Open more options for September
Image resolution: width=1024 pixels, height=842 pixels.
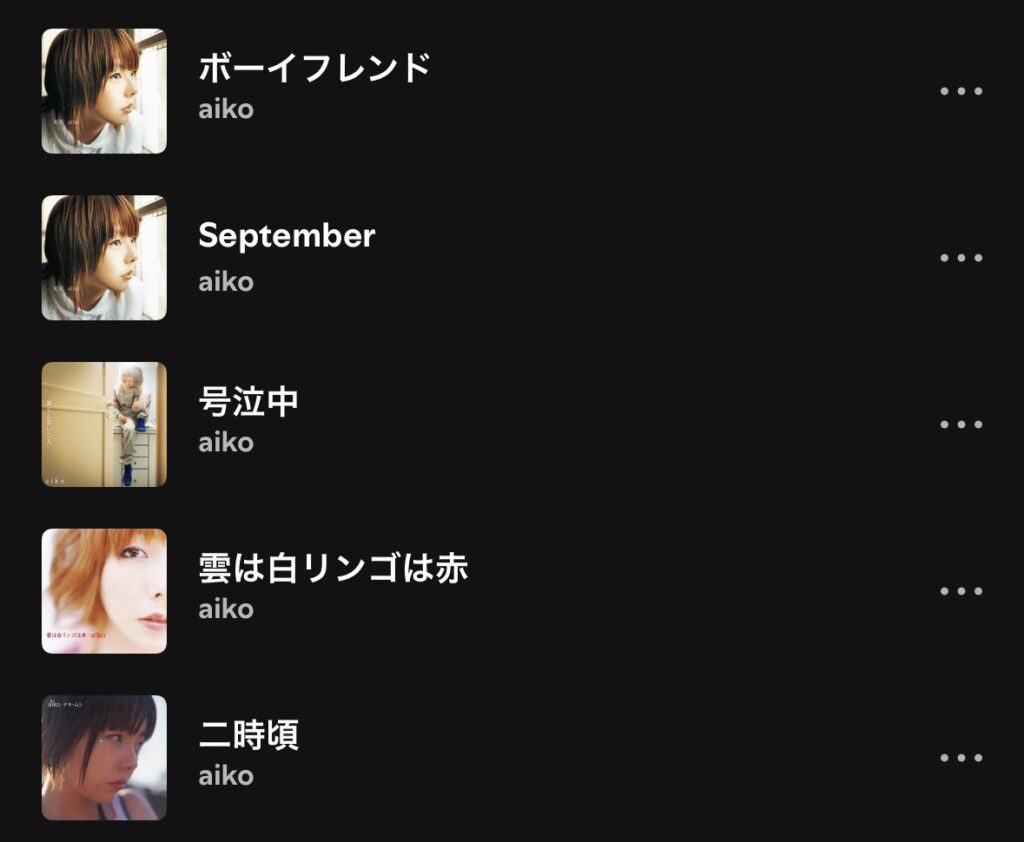[961, 258]
